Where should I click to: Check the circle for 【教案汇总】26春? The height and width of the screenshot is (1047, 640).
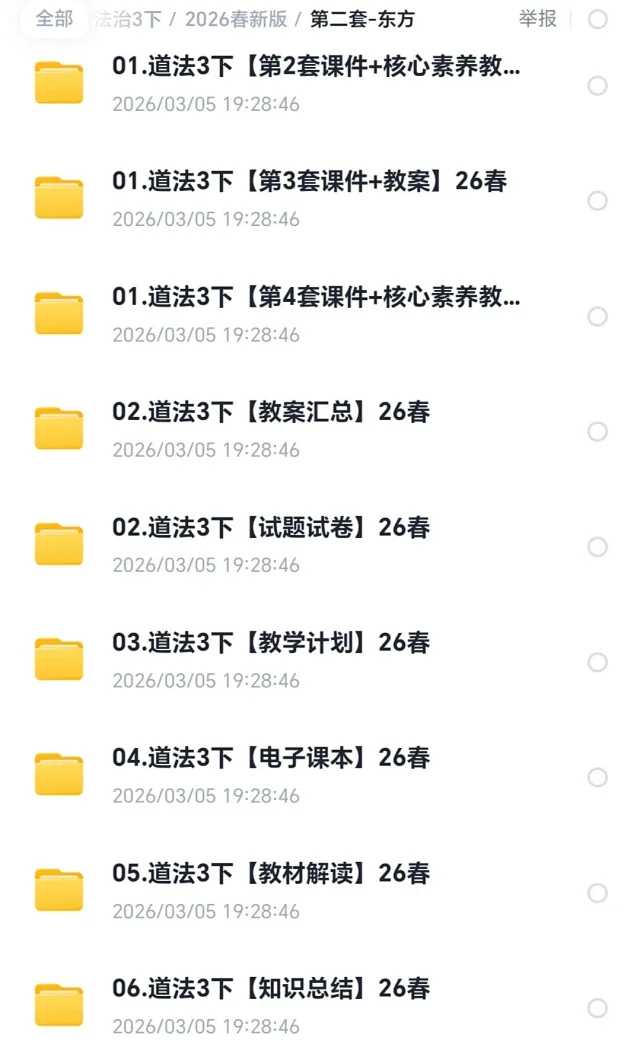point(597,431)
